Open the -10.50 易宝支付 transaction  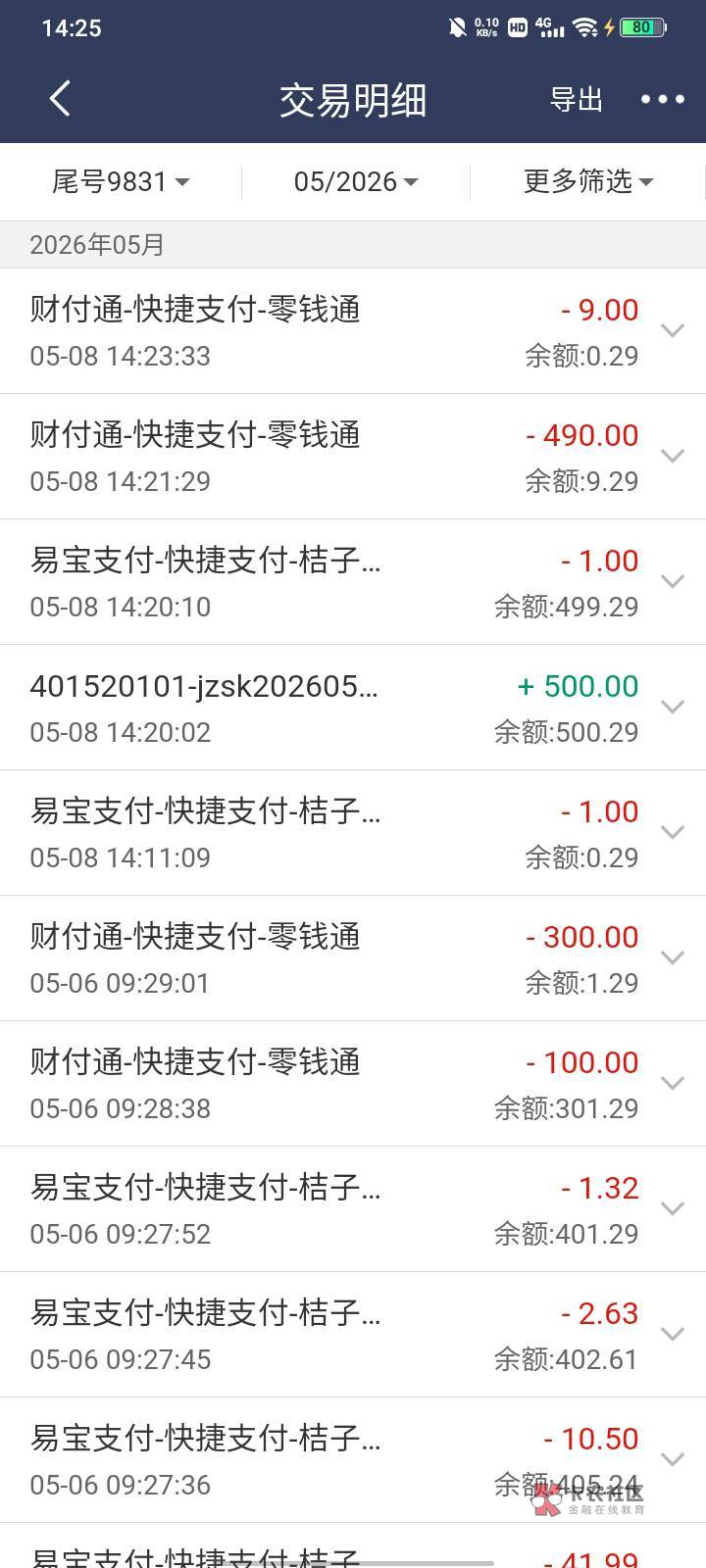(x=353, y=1460)
